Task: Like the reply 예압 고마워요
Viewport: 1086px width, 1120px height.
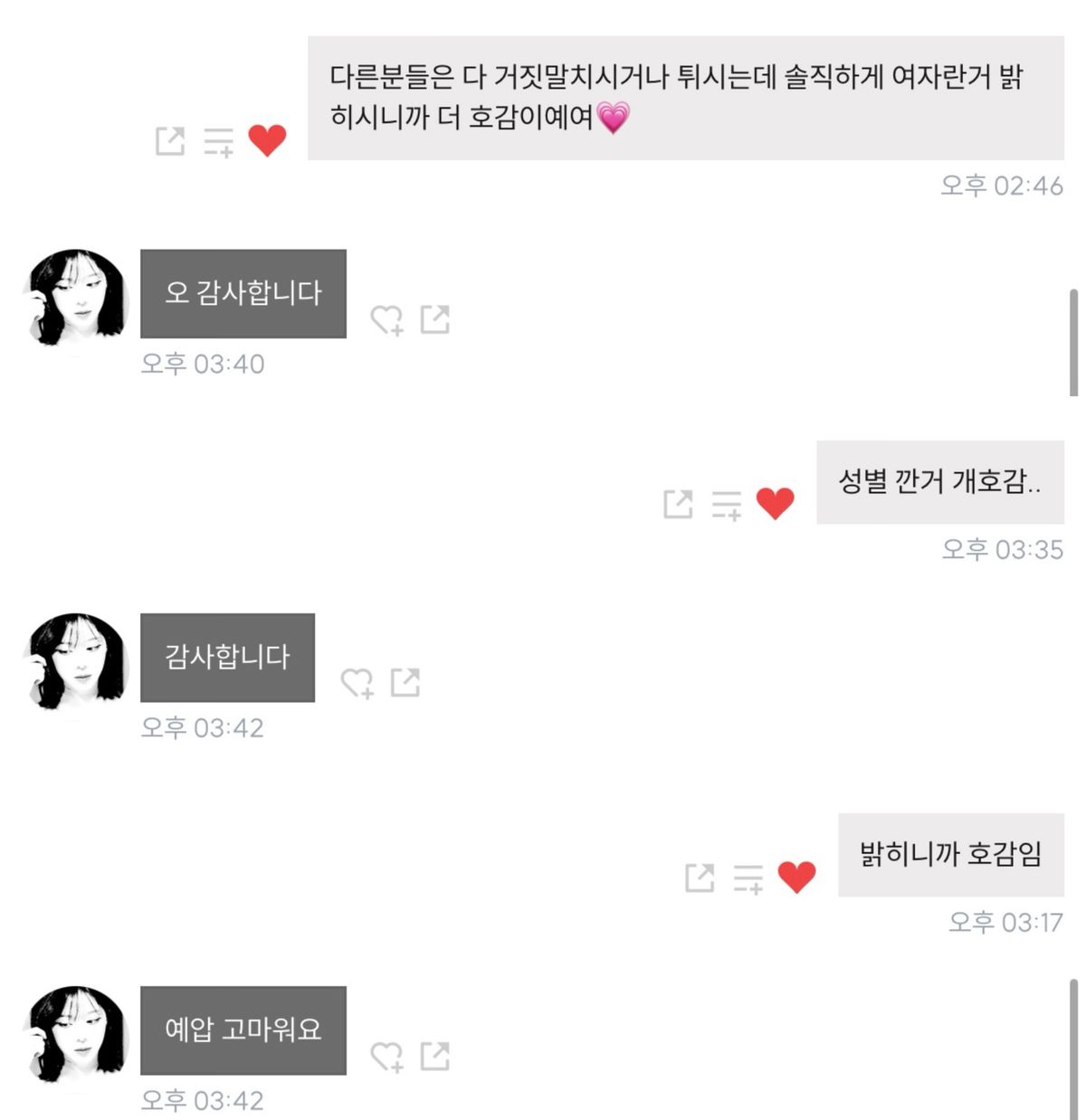Action: [x=387, y=1056]
